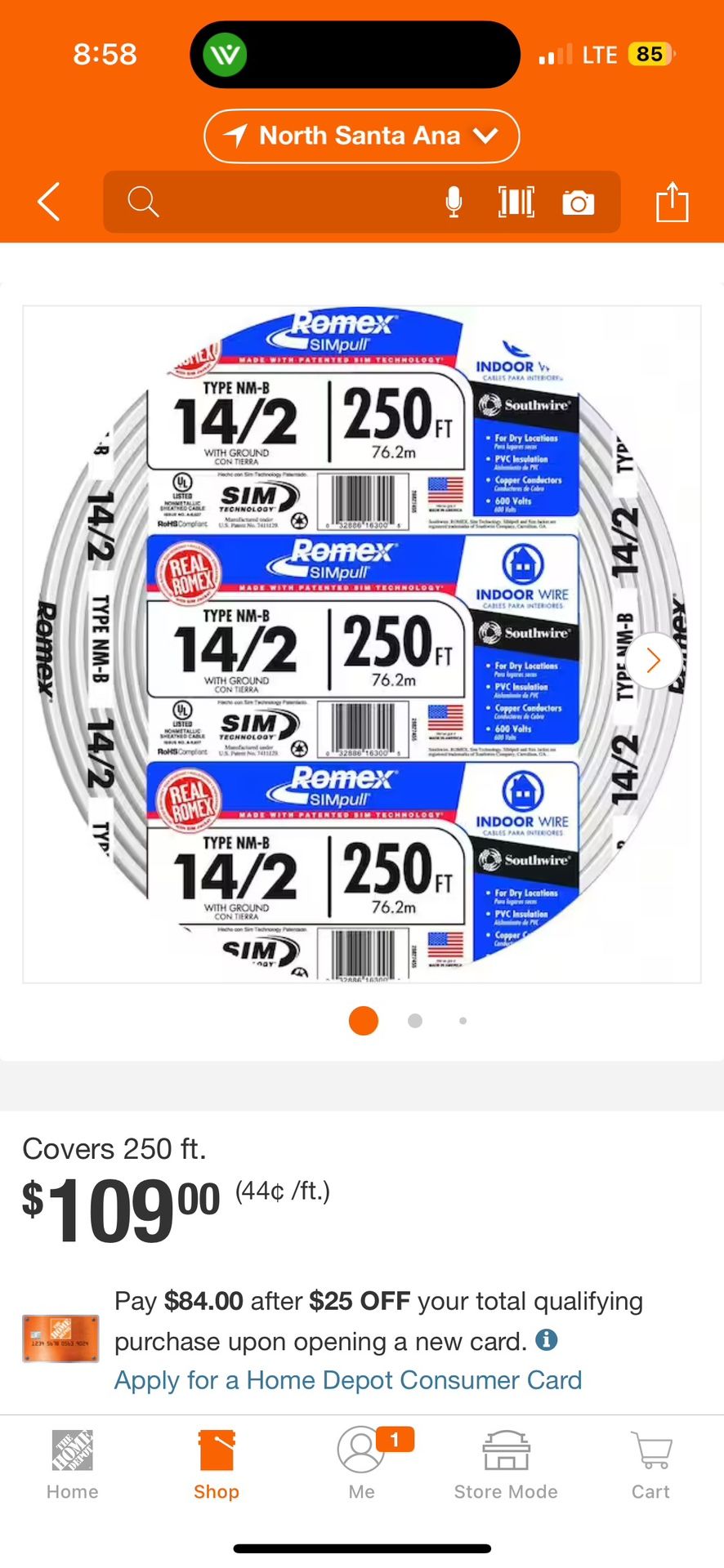Jump to the second image indicator dot
This screenshot has height=1568, width=724.
pos(415,1021)
